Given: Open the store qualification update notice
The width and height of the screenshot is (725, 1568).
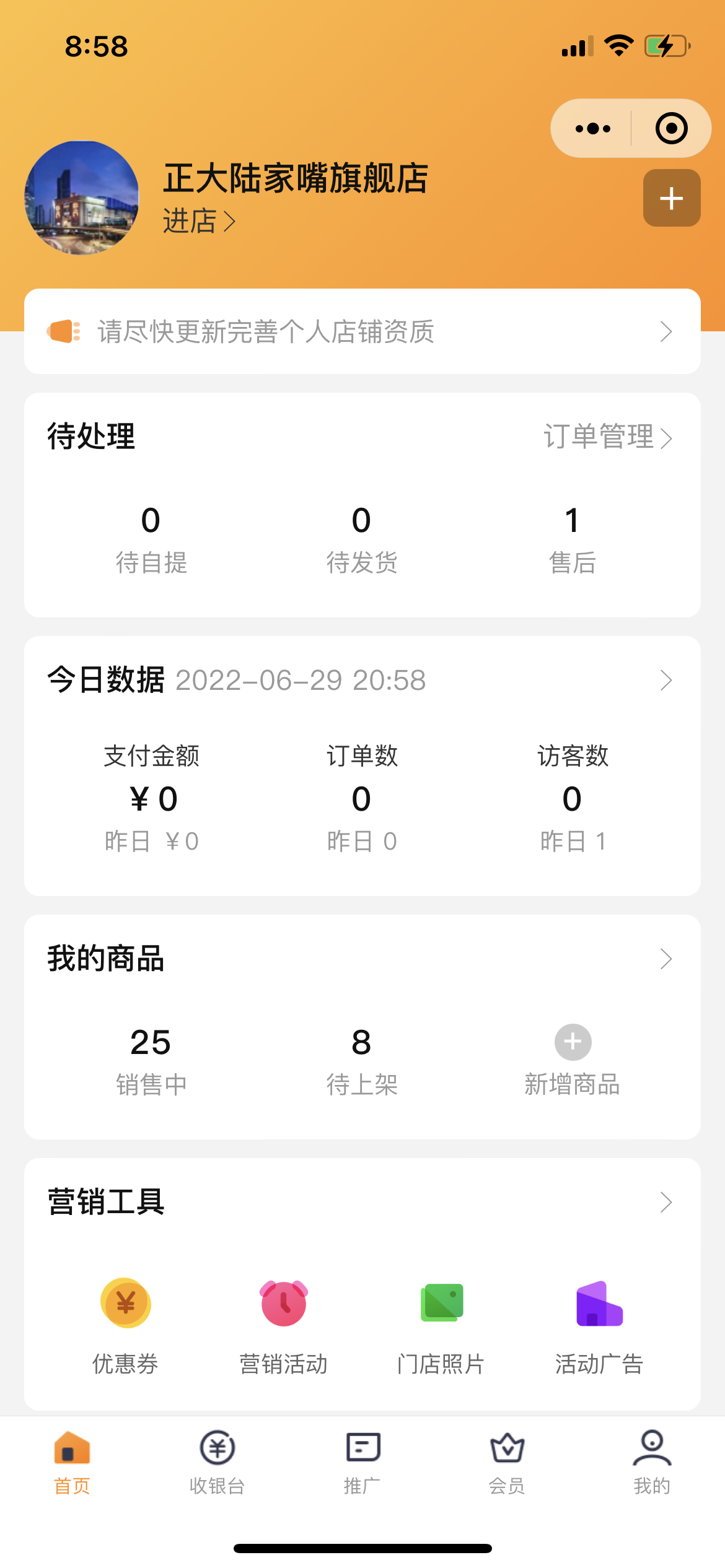Looking at the screenshot, I should point(362,331).
